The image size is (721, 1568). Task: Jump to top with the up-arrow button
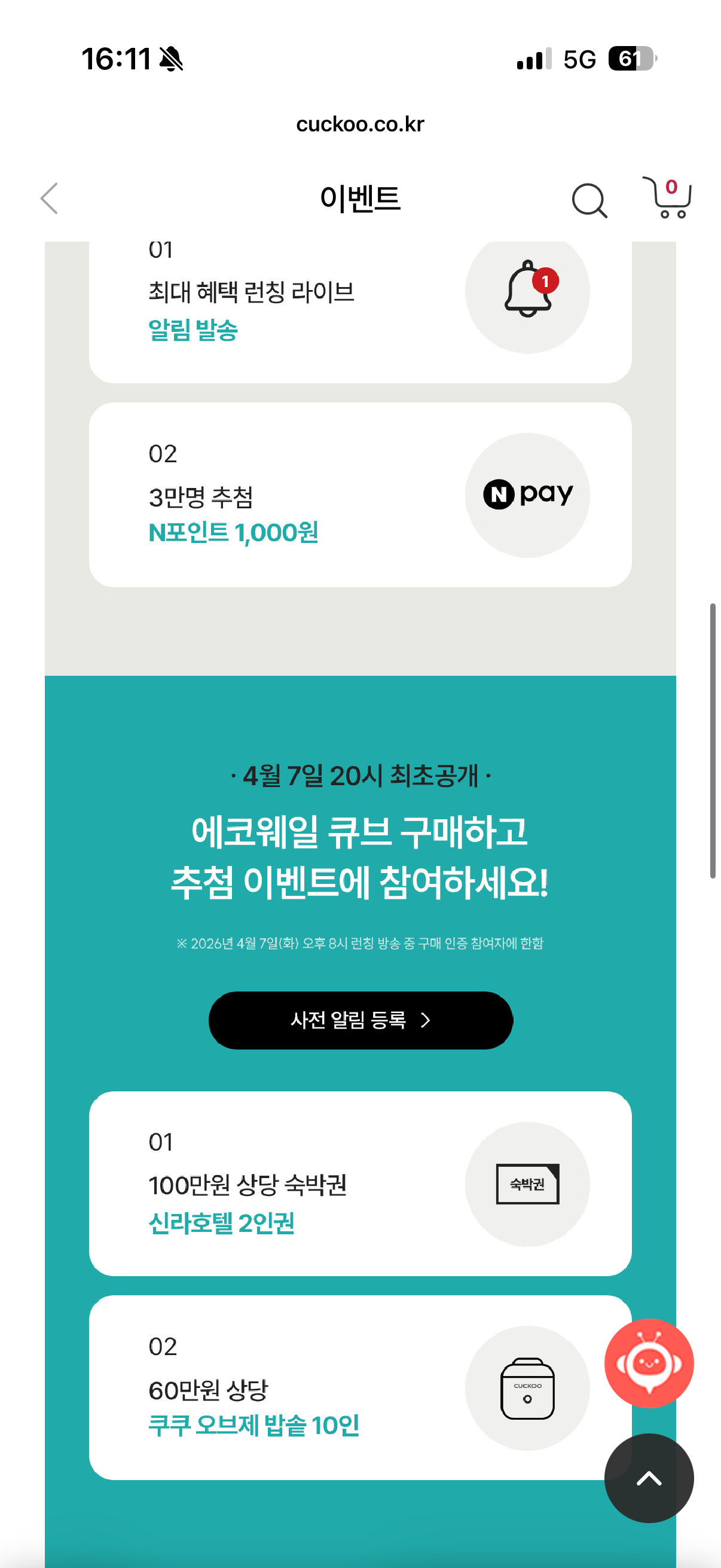(649, 1478)
